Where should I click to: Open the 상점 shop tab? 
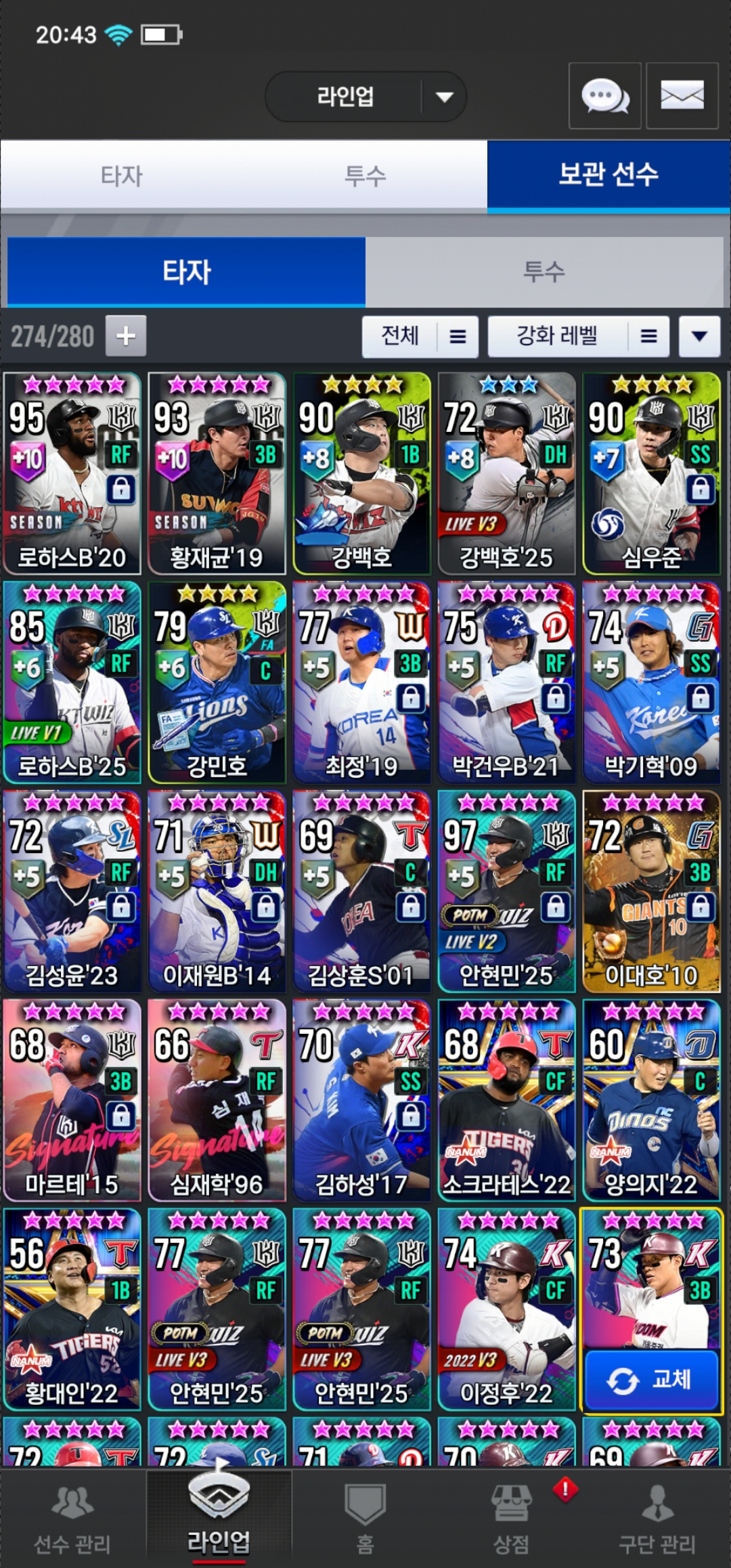(511, 1518)
